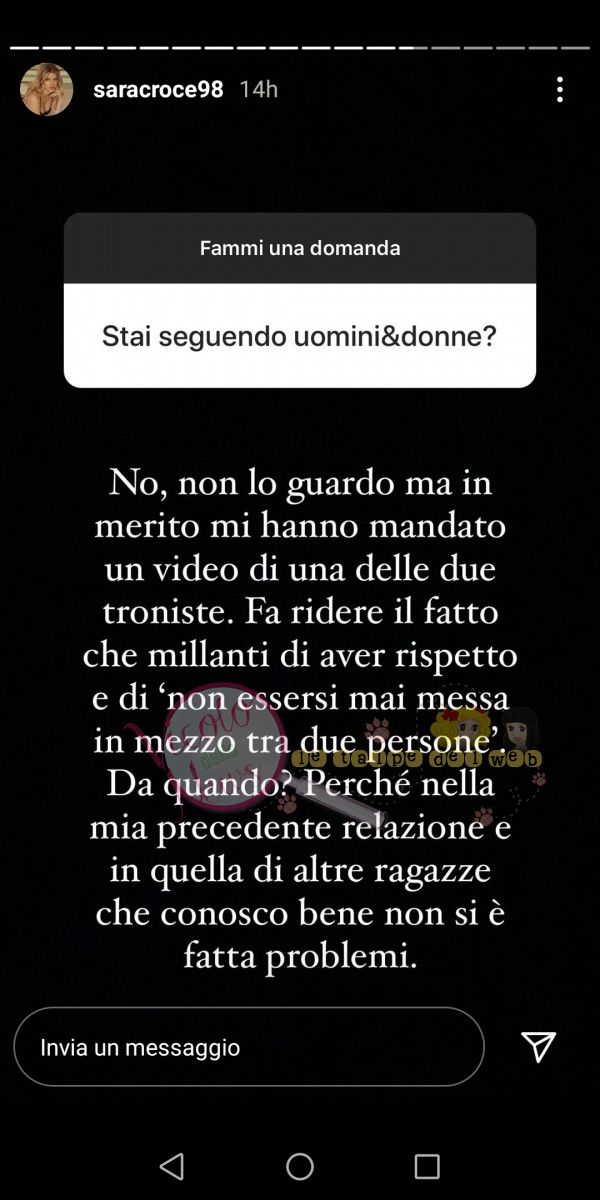
Task: Go to the system home screen
Action: click(x=300, y=1166)
